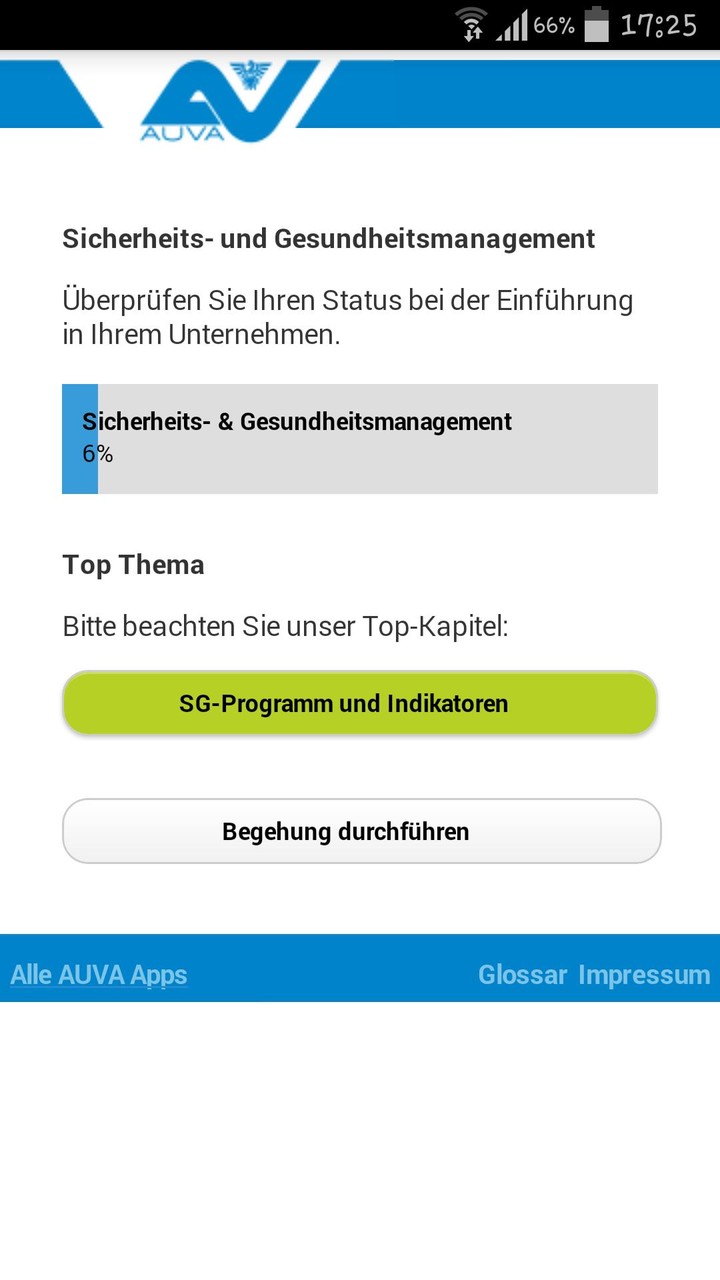
Task: Tap the Top Thema section heading
Action: pos(133,564)
